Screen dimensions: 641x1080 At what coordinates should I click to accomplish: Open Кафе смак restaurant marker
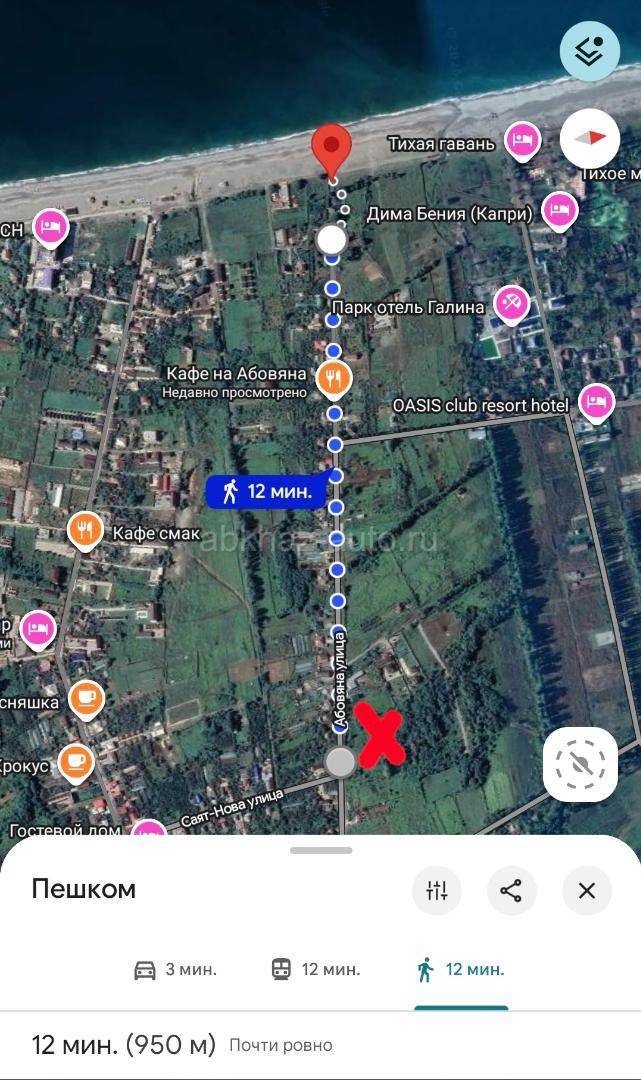click(x=85, y=530)
